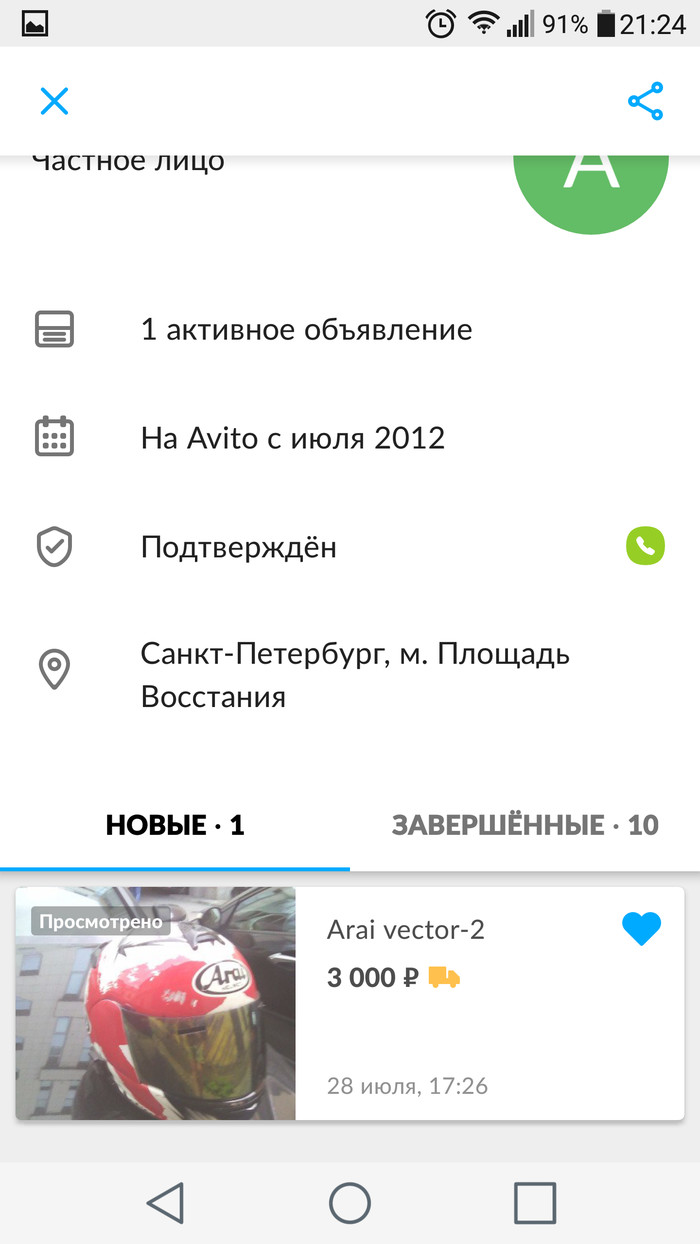
Task: Switch to the НОВЫЕ tab
Action: click(x=175, y=826)
